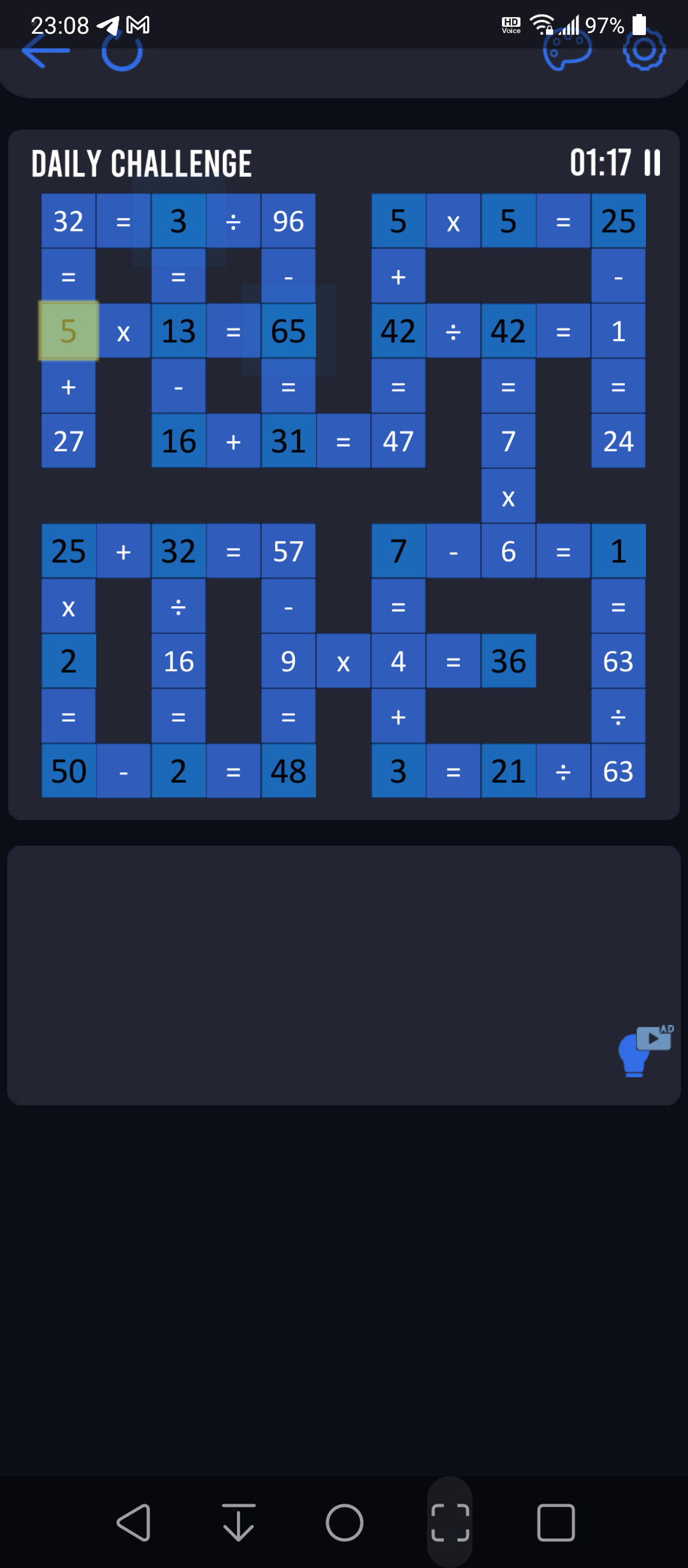This screenshot has width=688, height=1568.
Task: Open the settings gear
Action: point(644,51)
